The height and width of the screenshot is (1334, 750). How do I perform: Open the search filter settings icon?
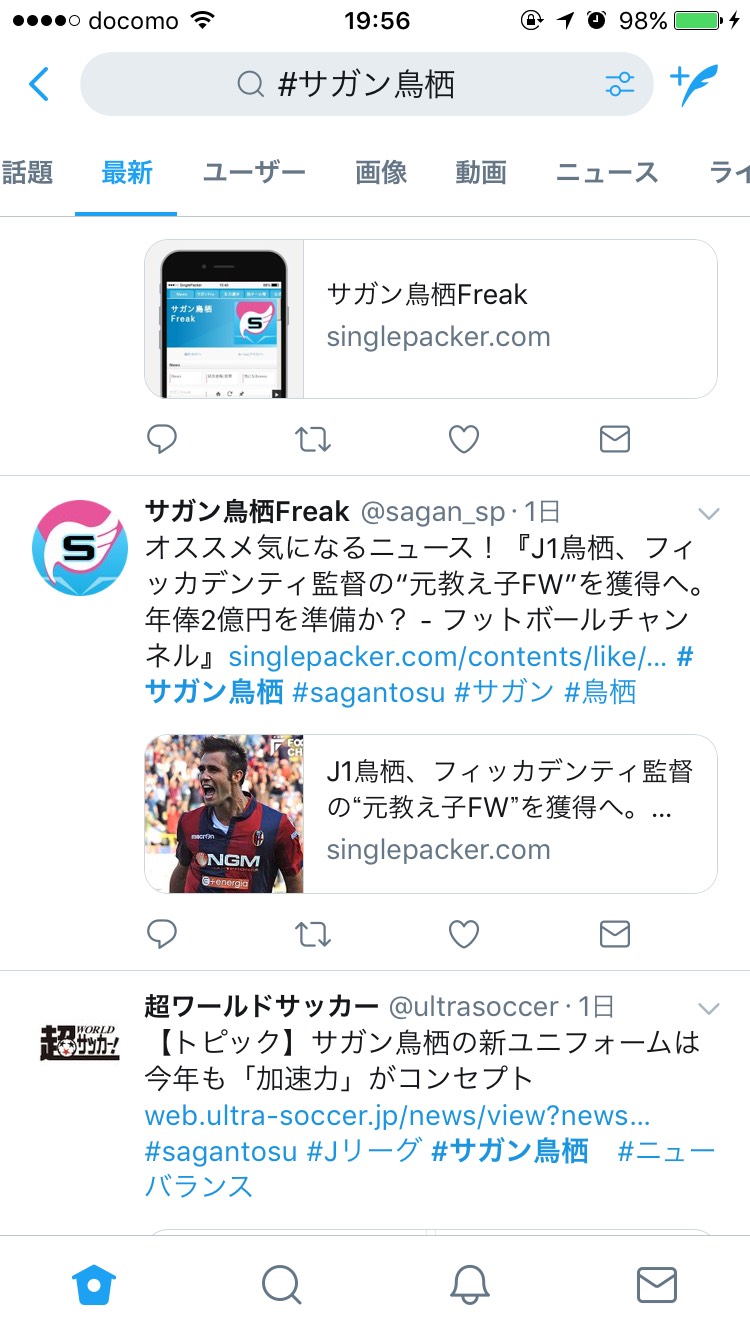click(620, 84)
